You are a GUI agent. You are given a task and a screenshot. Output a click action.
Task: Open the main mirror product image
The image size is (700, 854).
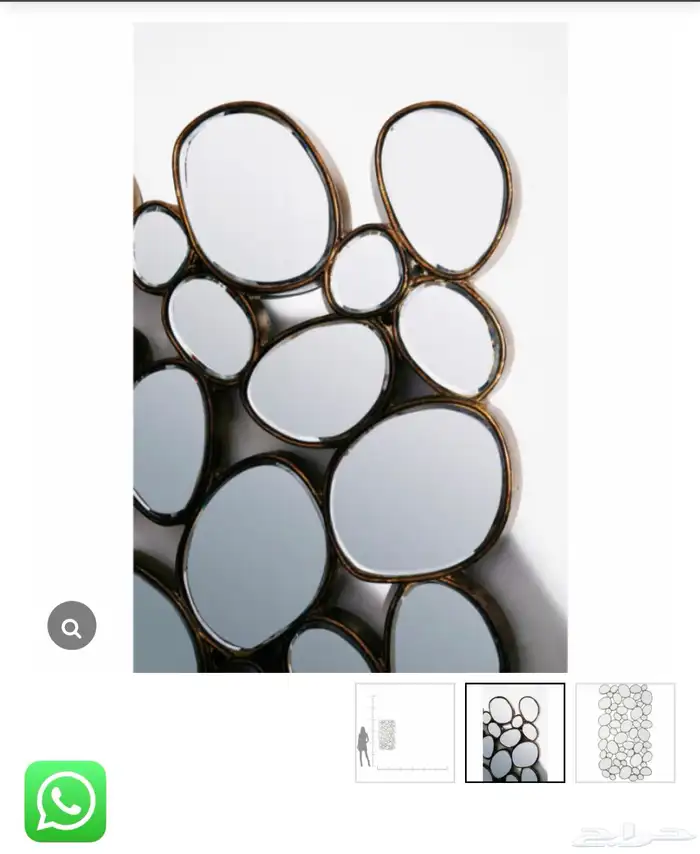point(350,347)
